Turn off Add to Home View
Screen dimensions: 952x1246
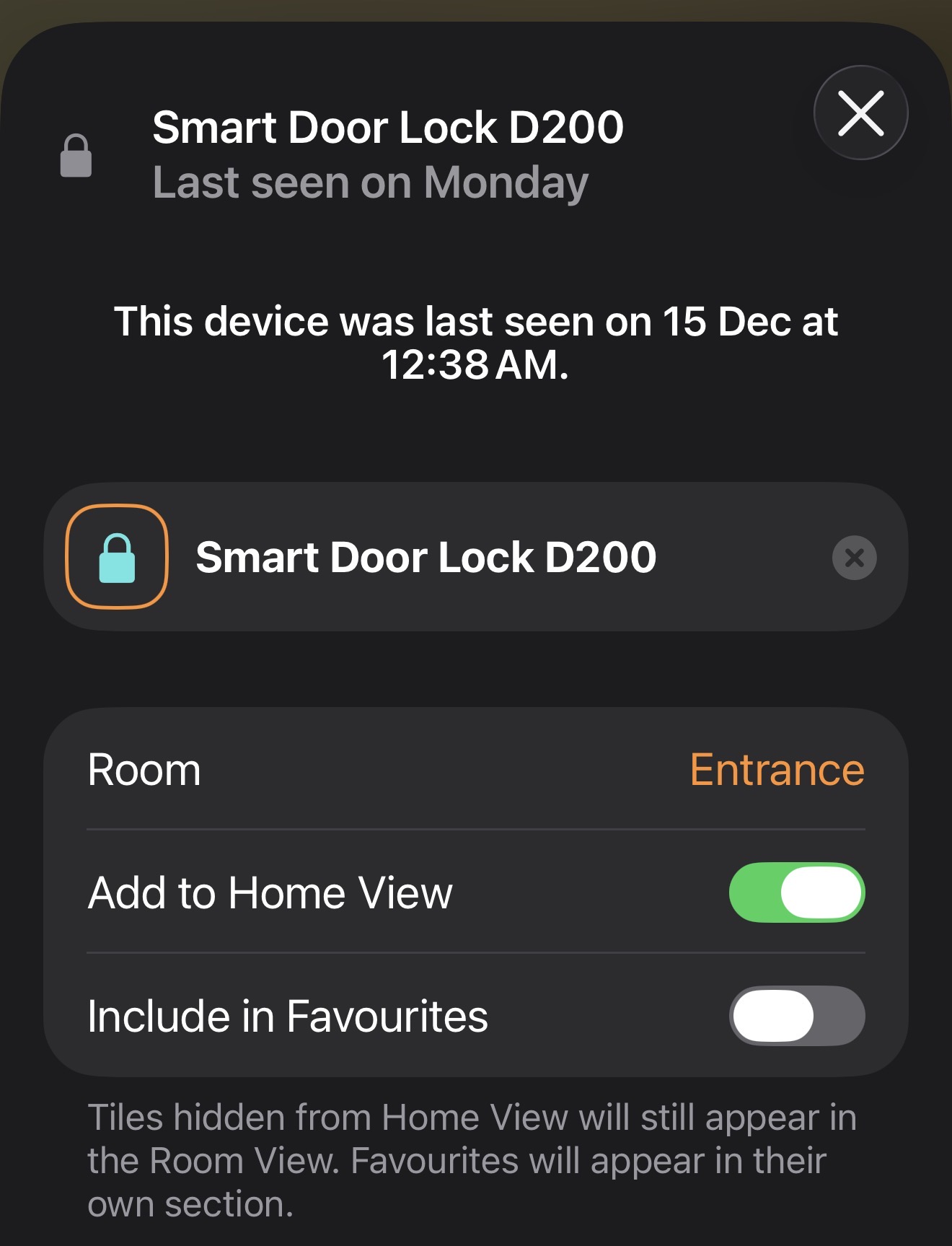tap(796, 892)
